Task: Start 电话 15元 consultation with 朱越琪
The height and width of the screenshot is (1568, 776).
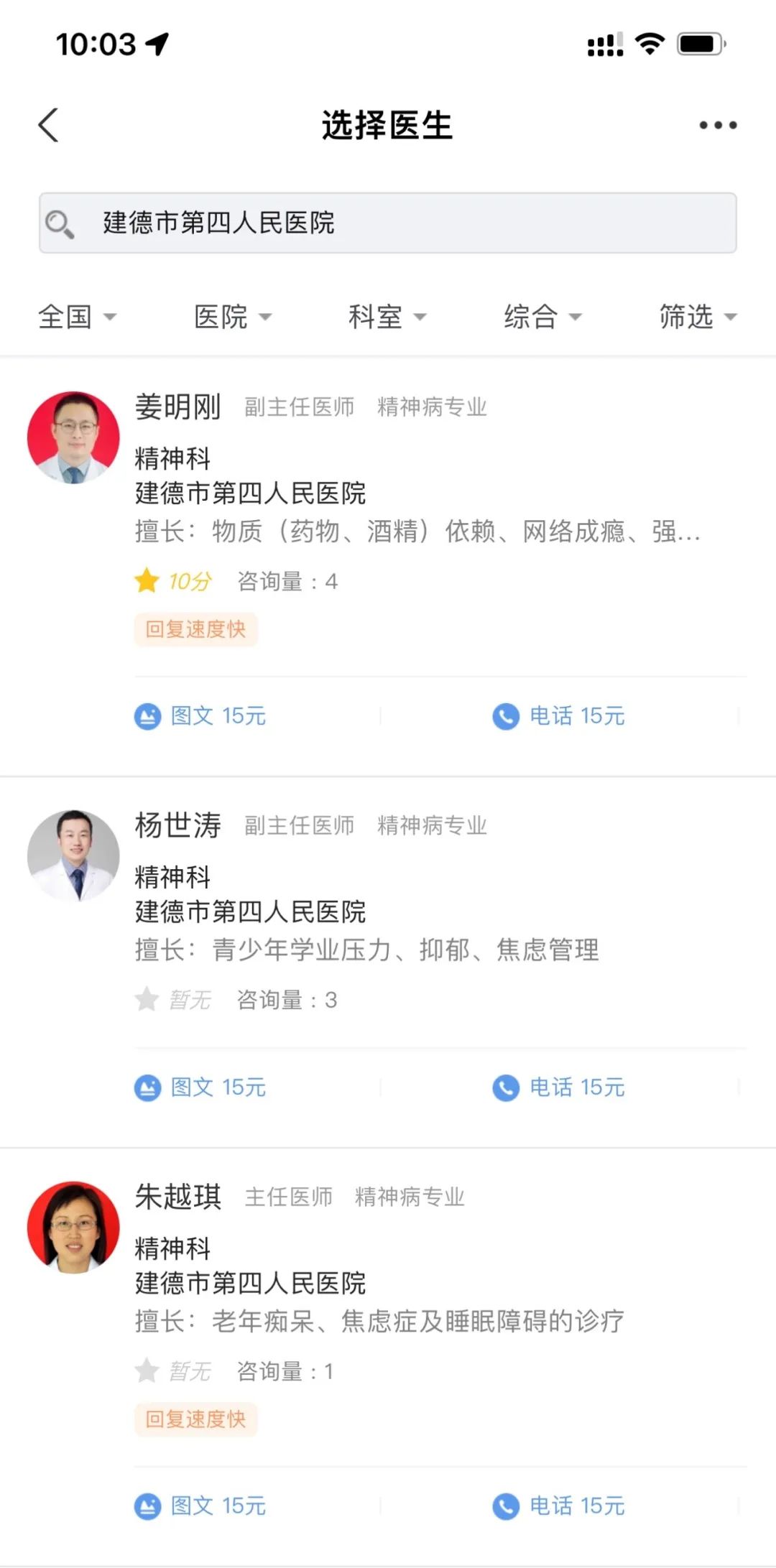Action: point(559,1506)
